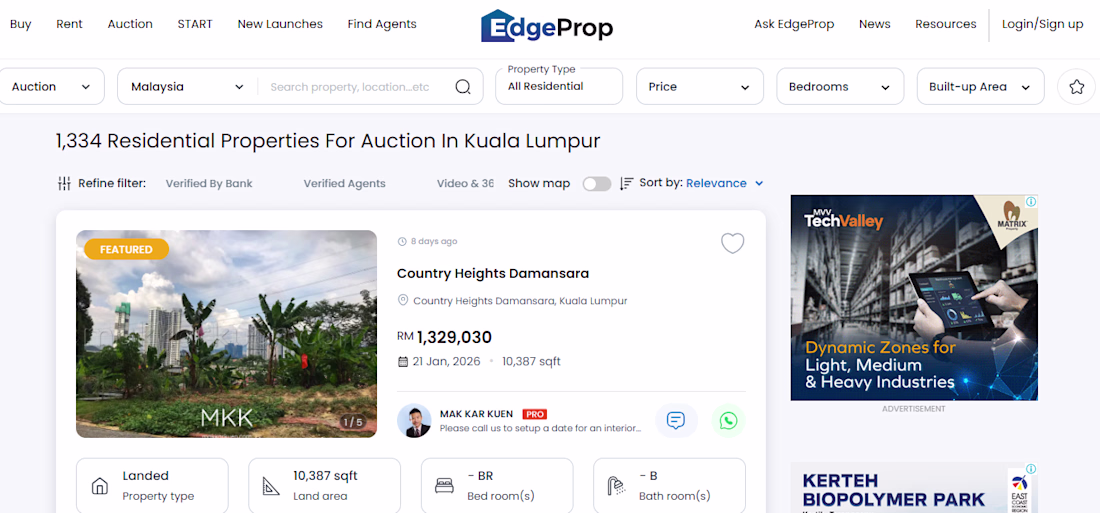Viewport: 1100px width, 513px height.
Task: Open Login/Sign up
Action: tap(1042, 24)
